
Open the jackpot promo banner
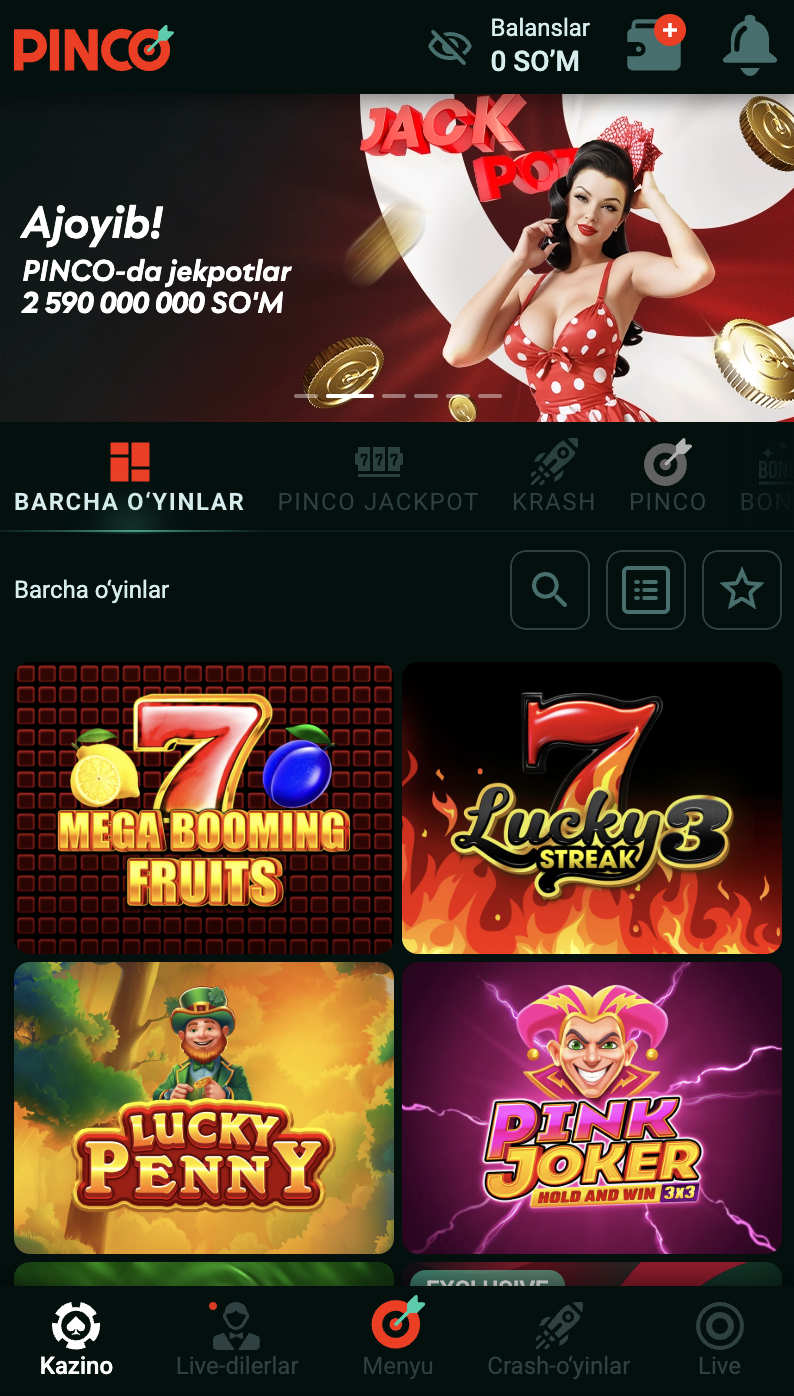[397, 258]
